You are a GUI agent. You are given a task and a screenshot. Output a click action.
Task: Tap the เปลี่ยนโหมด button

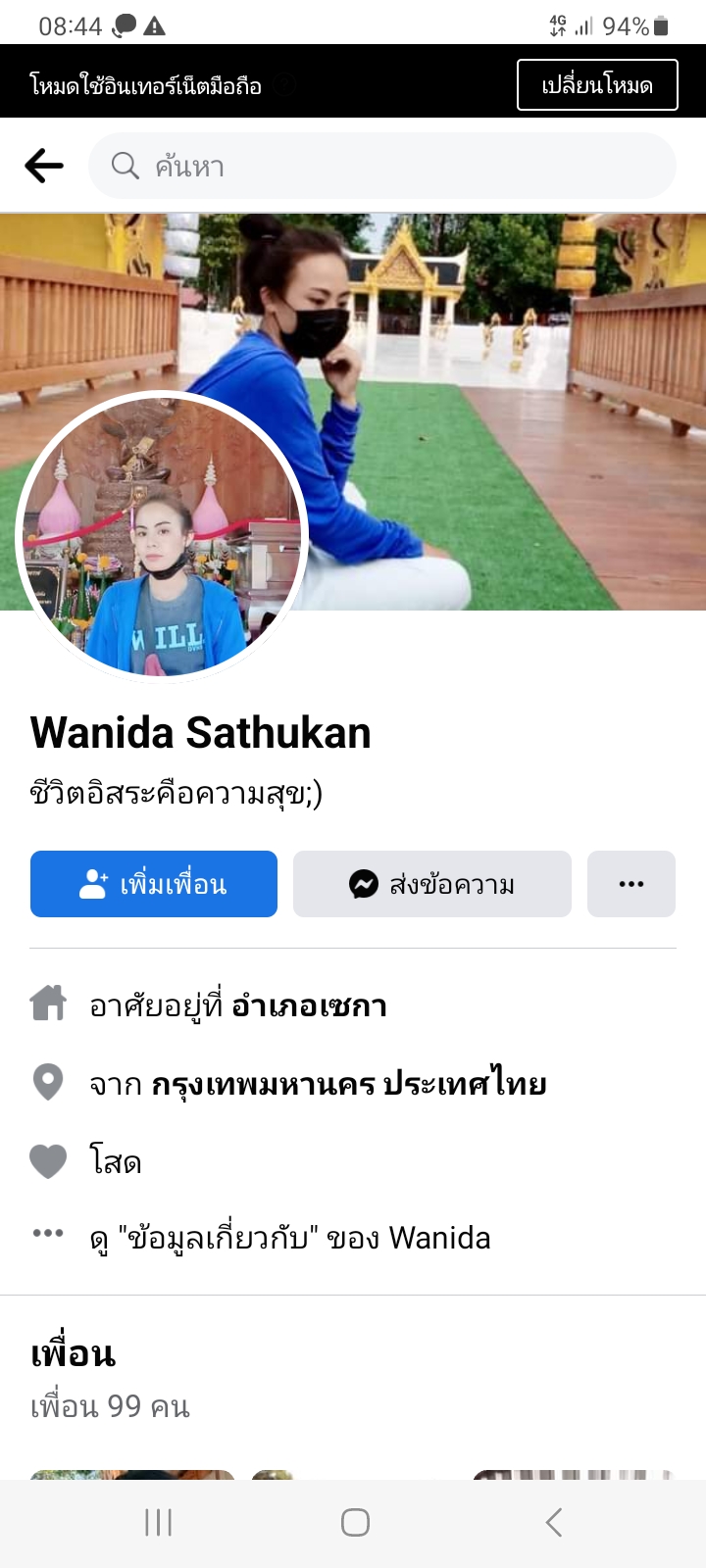click(597, 85)
